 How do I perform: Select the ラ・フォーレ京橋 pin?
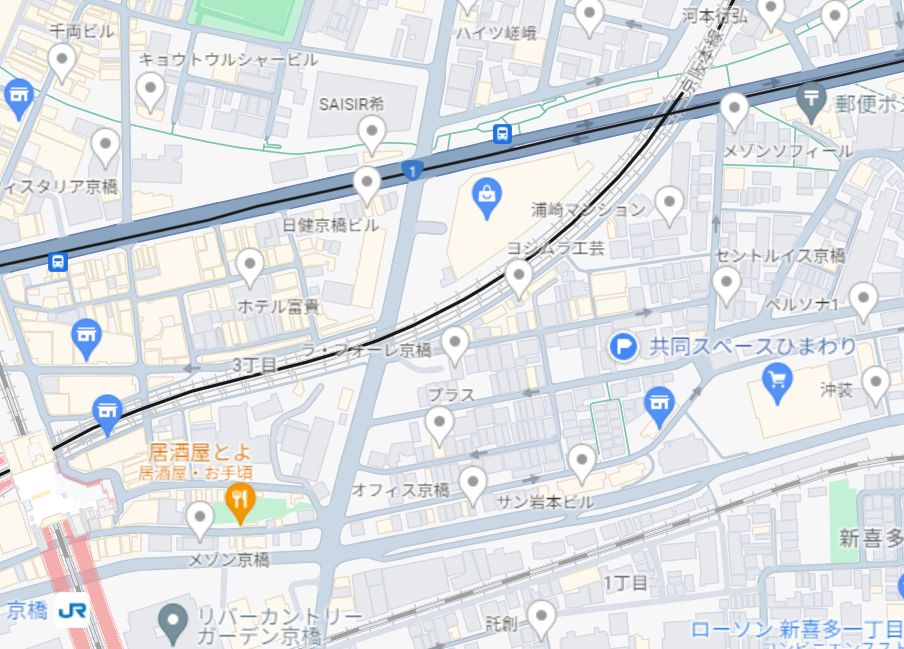(x=456, y=344)
